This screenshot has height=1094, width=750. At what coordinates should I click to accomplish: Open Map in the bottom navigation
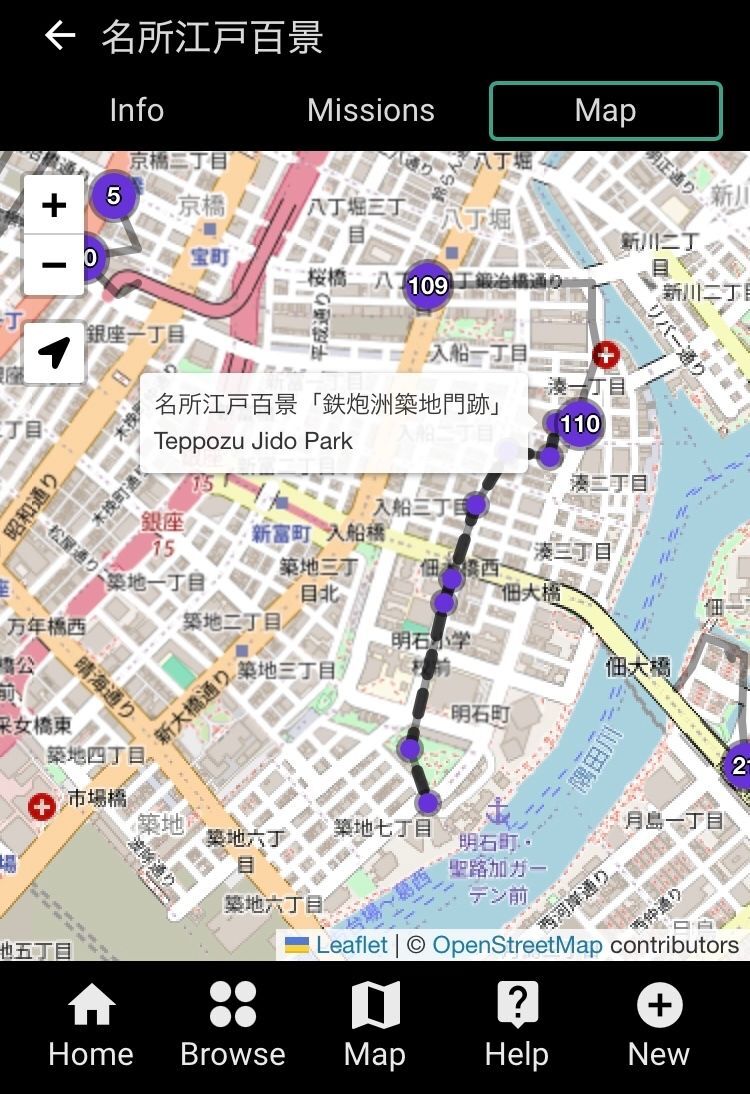375,1025
